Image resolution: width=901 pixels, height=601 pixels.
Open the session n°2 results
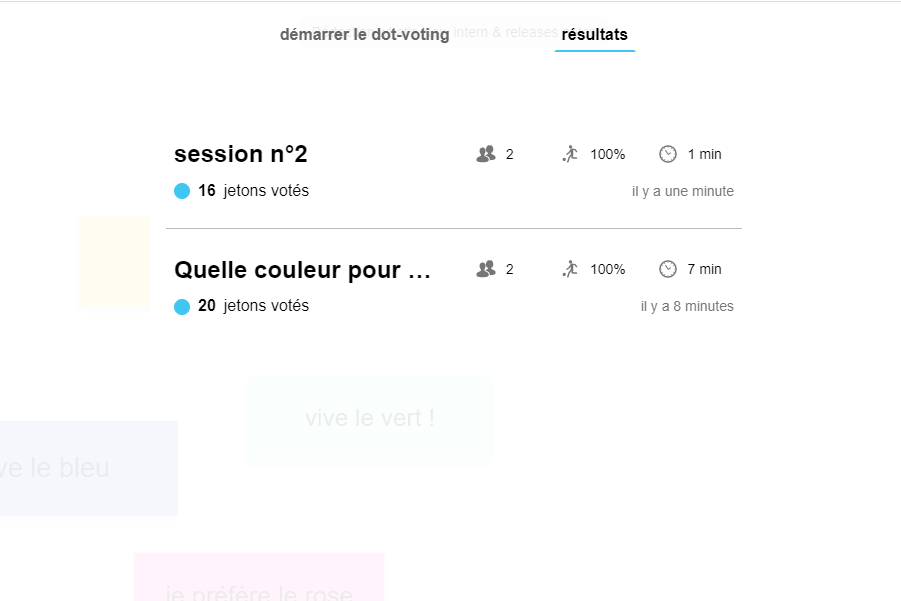(x=241, y=155)
